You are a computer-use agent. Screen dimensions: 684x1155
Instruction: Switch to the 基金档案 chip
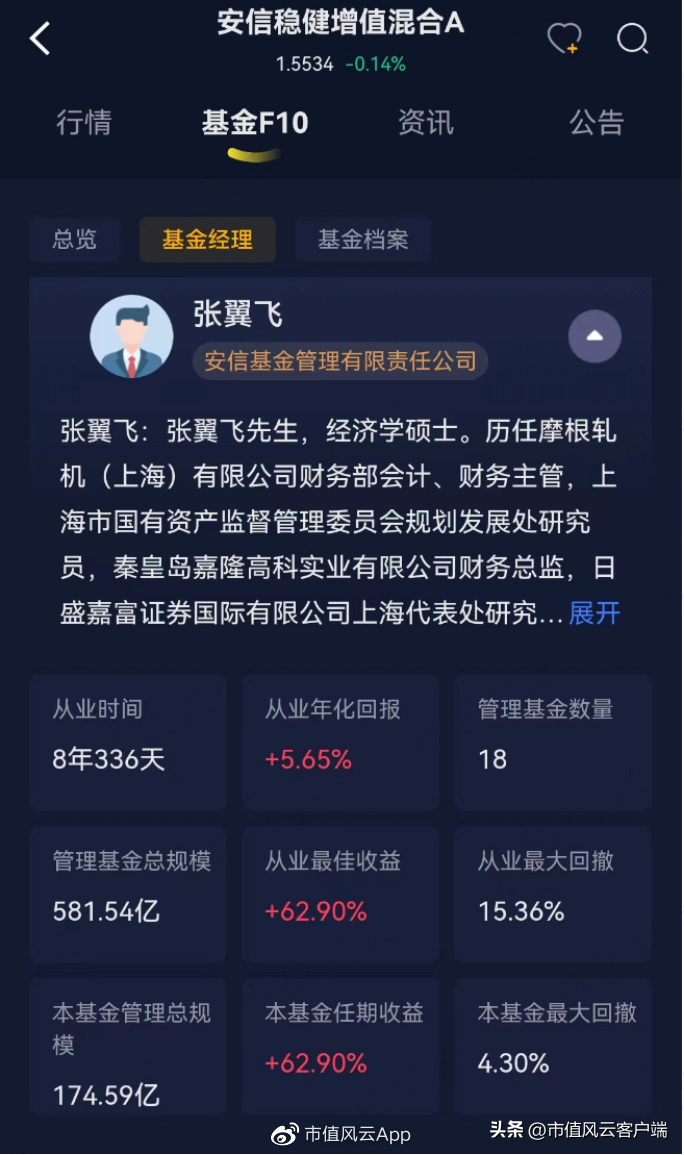[x=363, y=239]
